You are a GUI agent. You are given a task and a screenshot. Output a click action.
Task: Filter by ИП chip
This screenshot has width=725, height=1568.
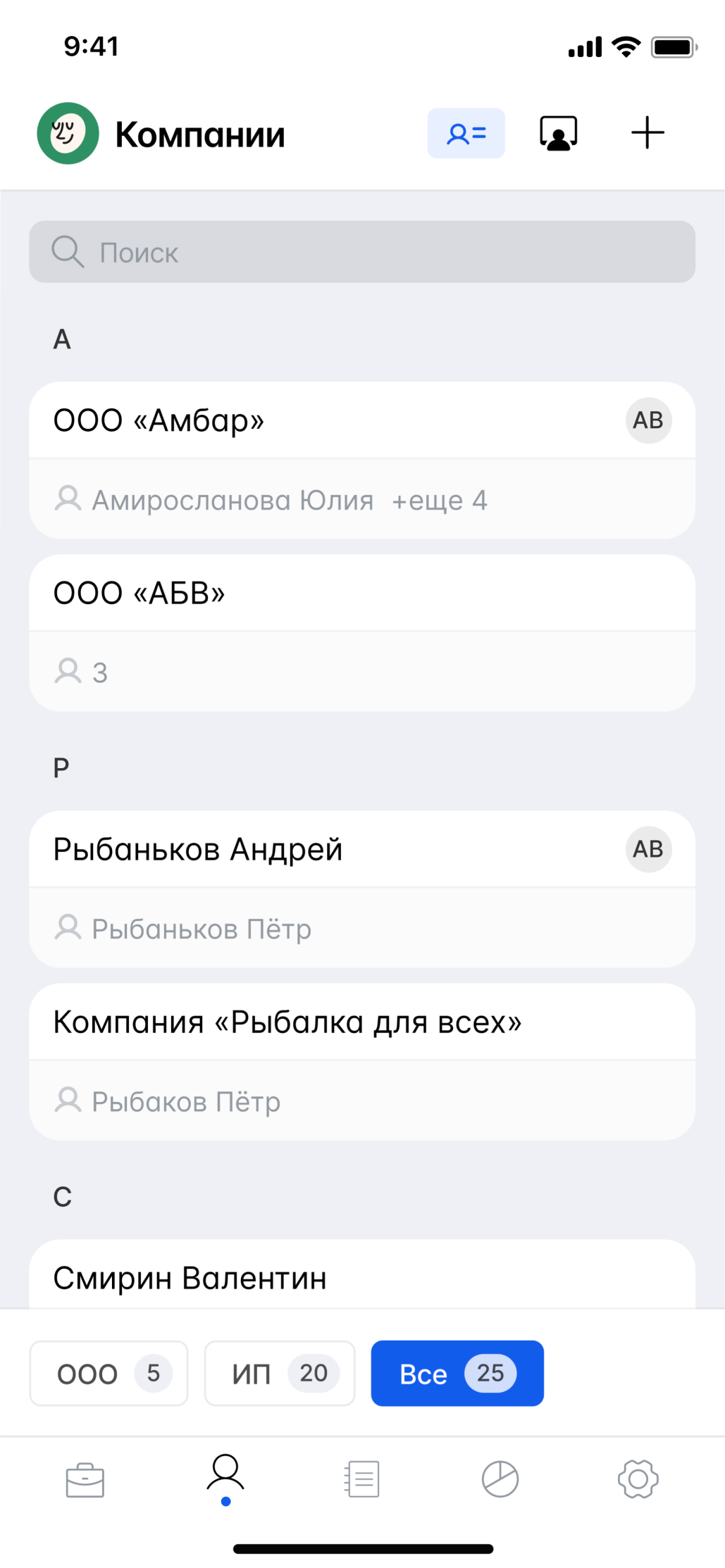click(x=280, y=1373)
